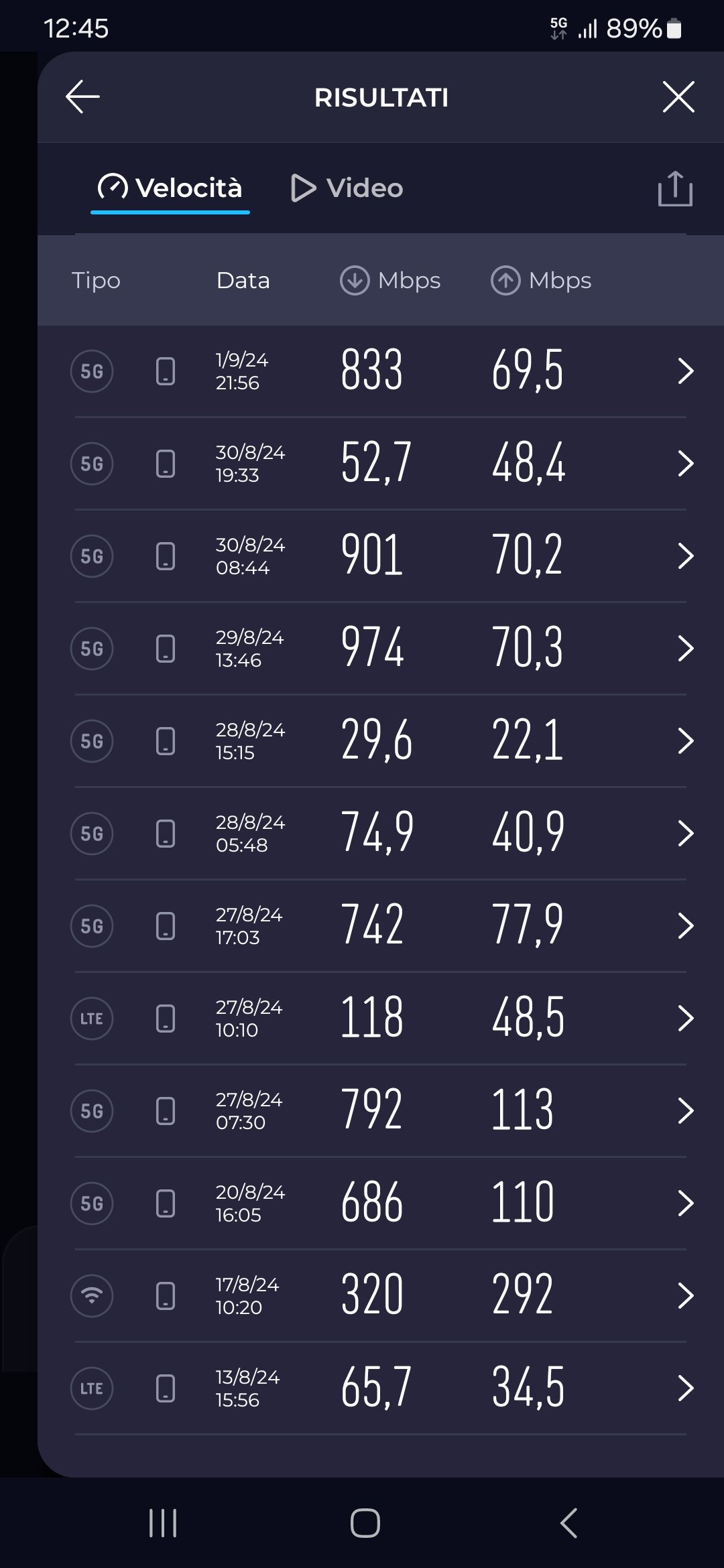Open the 27/8/24 17:03 test result

[x=381, y=926]
